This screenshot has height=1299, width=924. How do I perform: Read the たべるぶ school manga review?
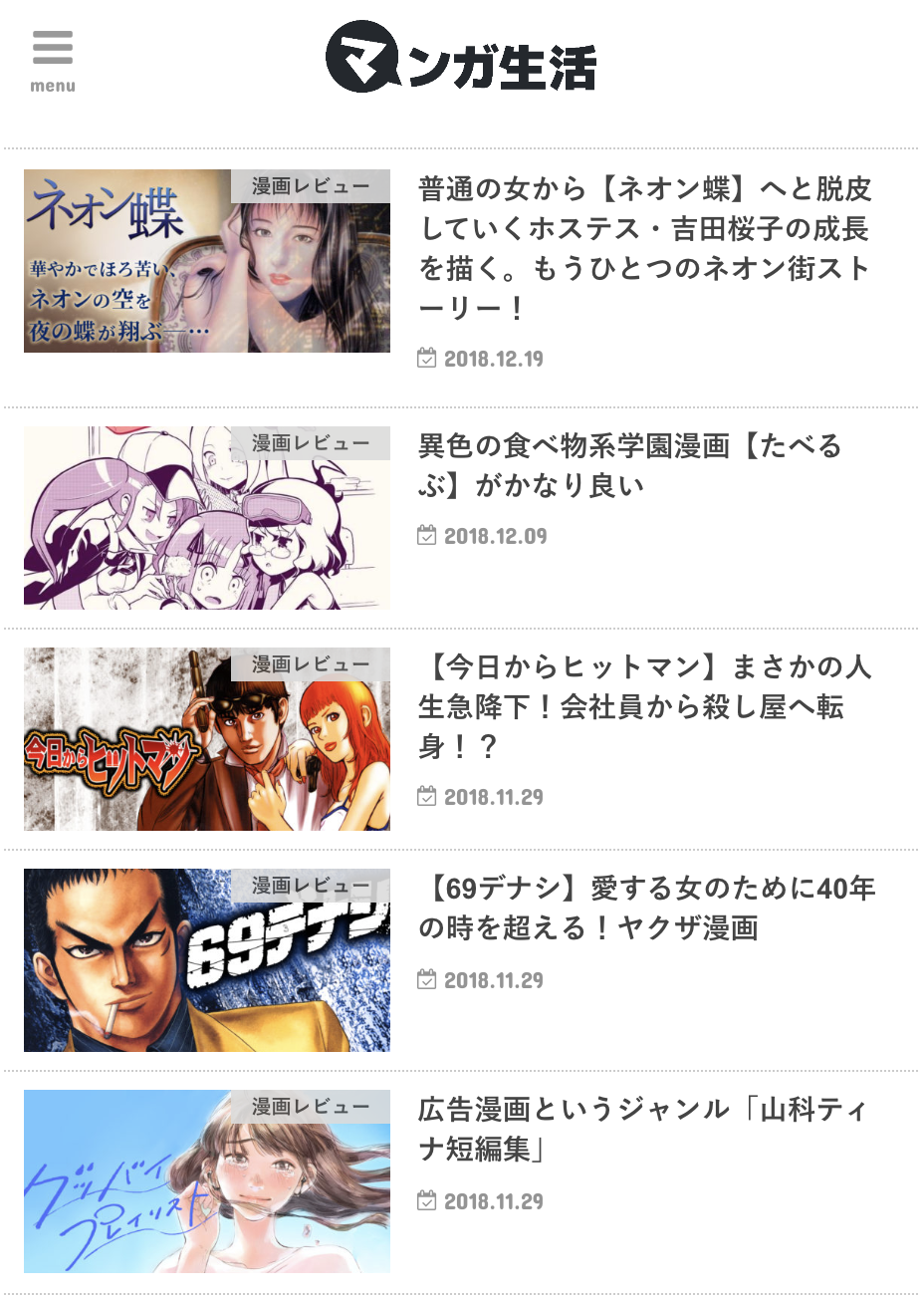tap(629, 465)
